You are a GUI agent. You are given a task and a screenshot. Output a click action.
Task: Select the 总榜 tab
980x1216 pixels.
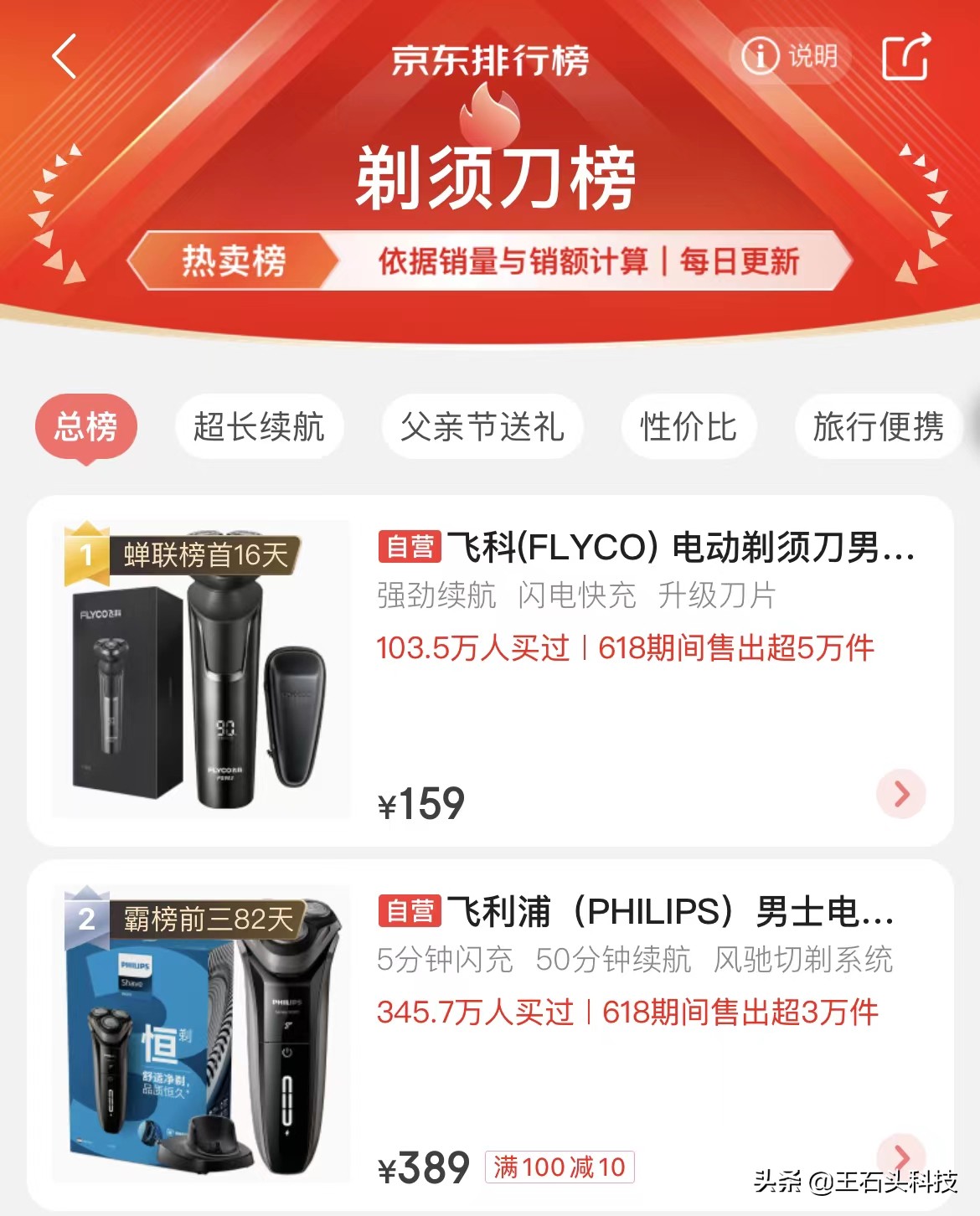pyautogui.click(x=86, y=426)
